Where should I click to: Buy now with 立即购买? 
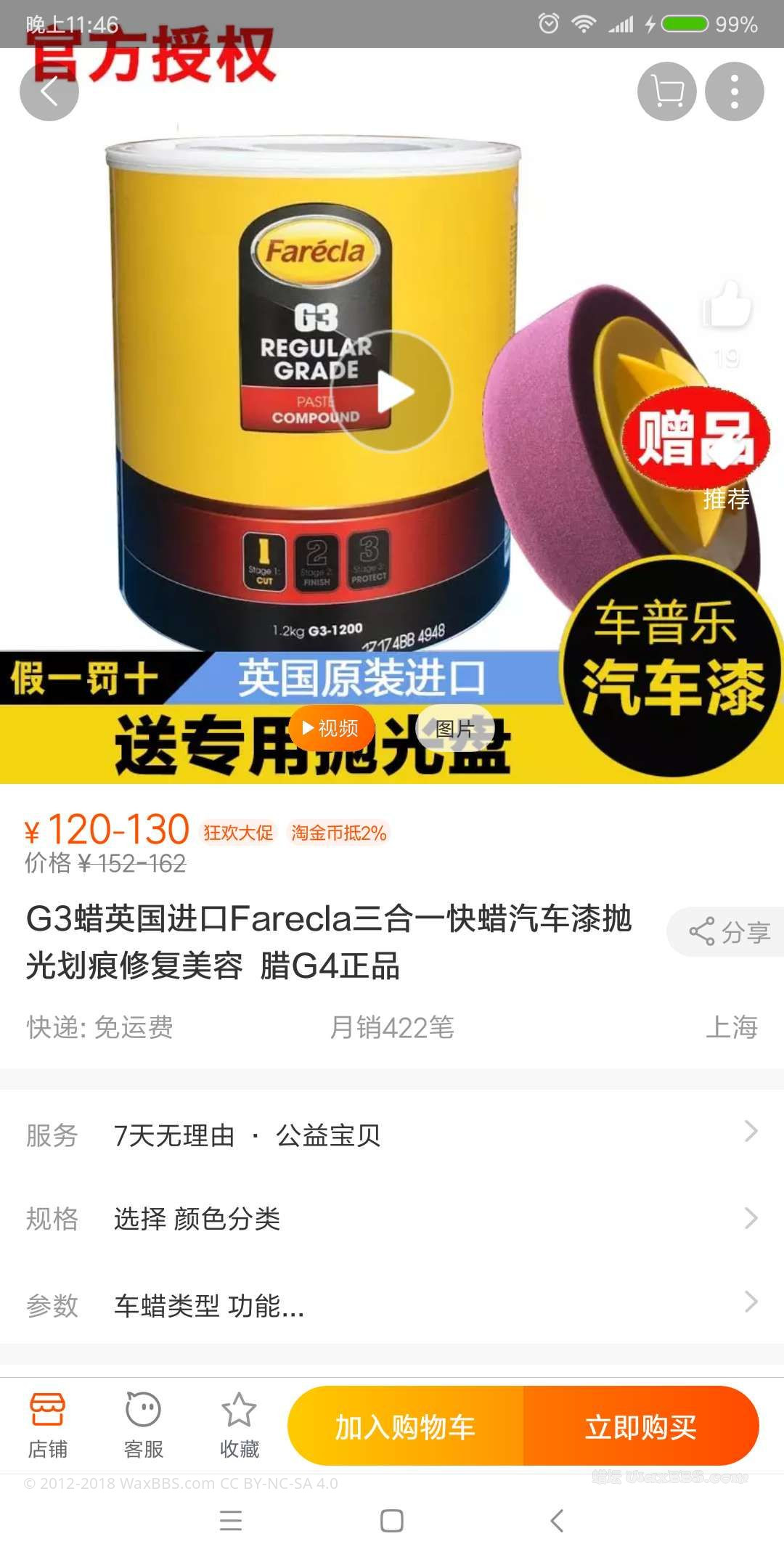coord(640,1426)
